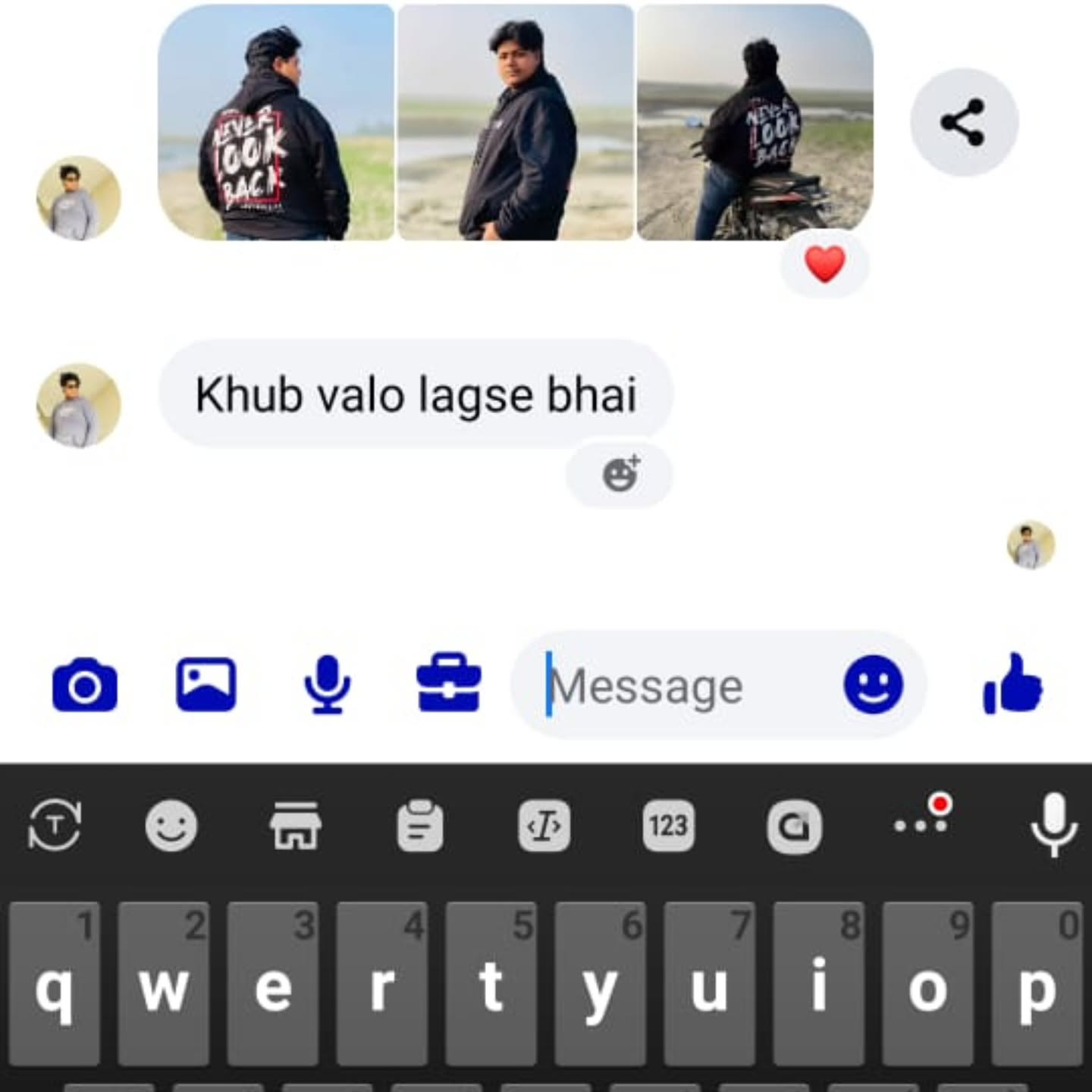
Task: Open the photo of man on motorcycle
Action: pos(754,122)
